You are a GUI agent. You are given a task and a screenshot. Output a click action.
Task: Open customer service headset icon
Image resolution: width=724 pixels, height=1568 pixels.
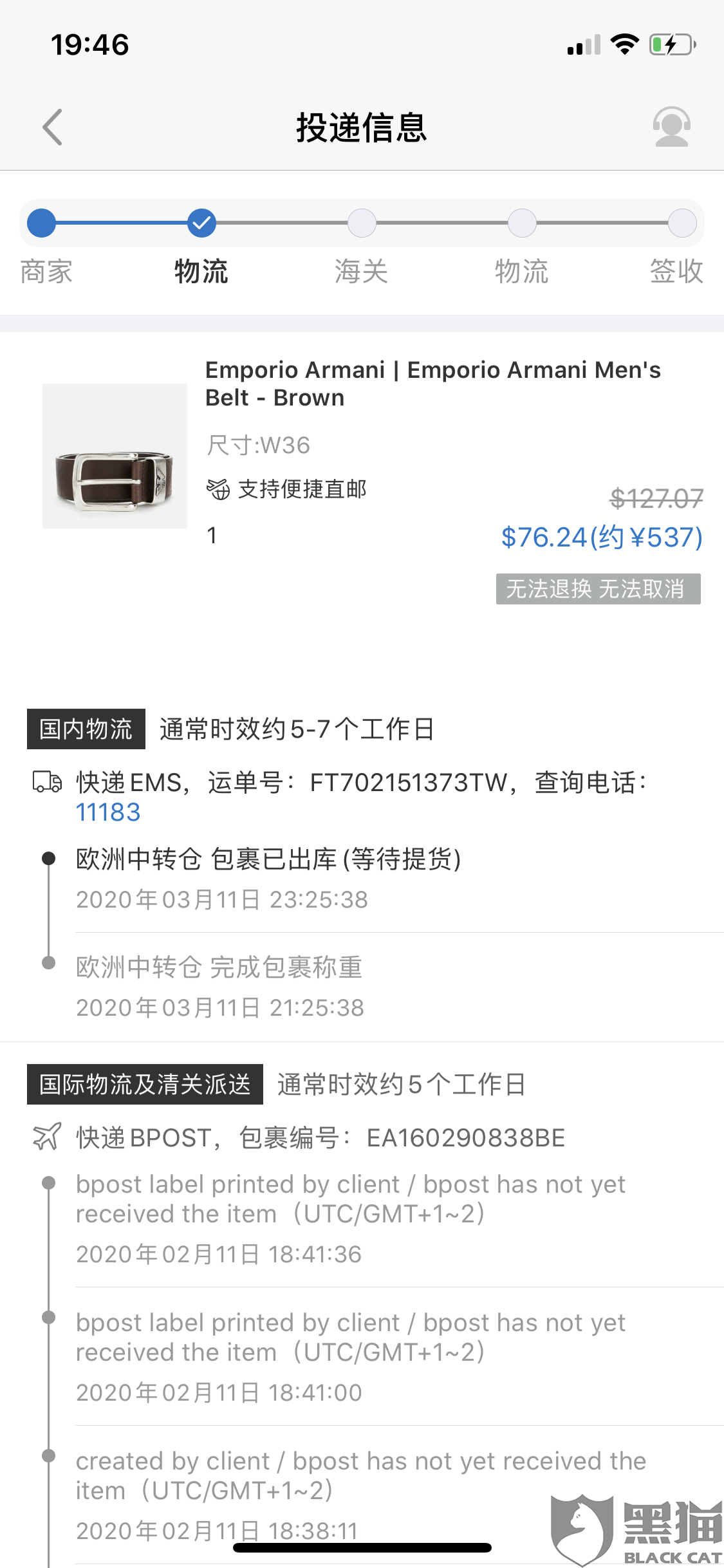click(671, 127)
